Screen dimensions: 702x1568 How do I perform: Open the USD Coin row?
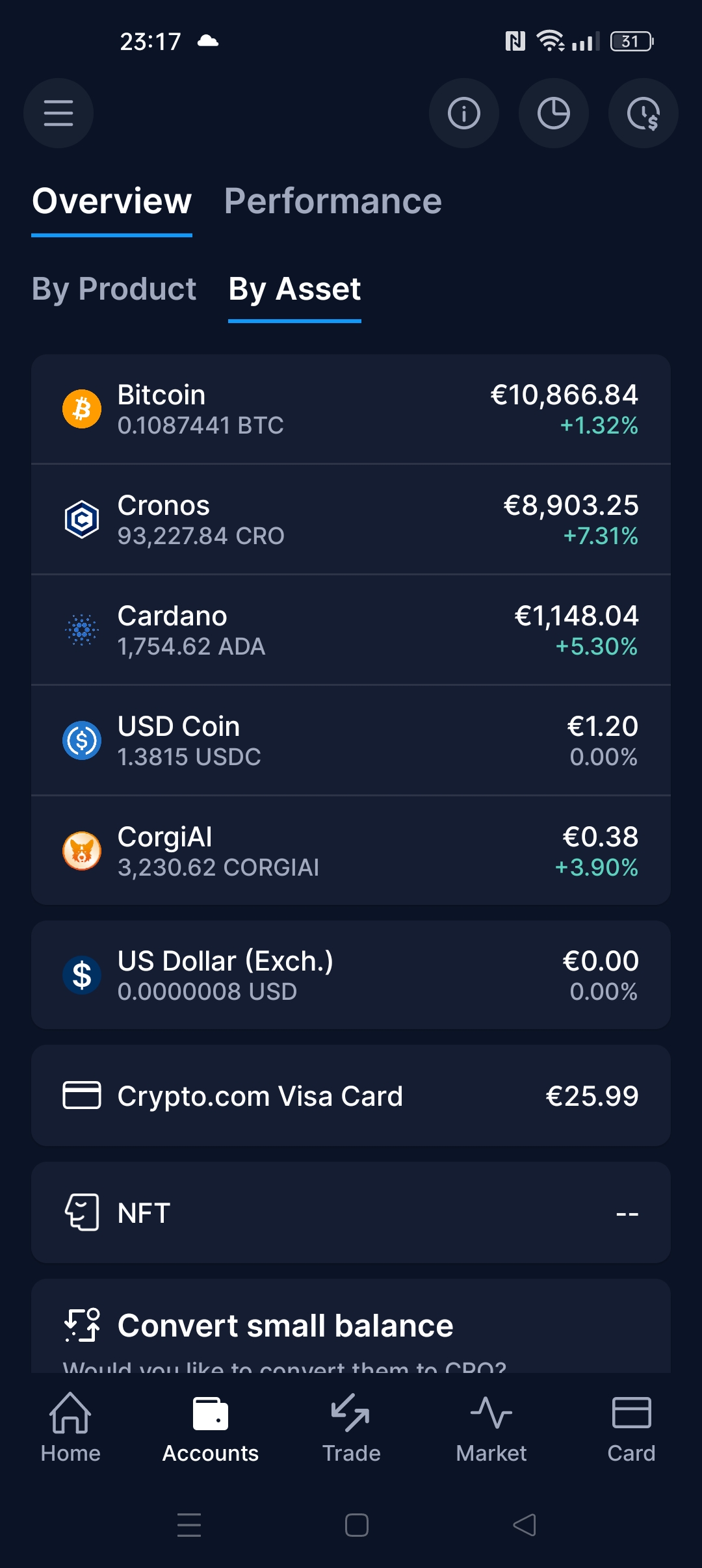point(351,740)
